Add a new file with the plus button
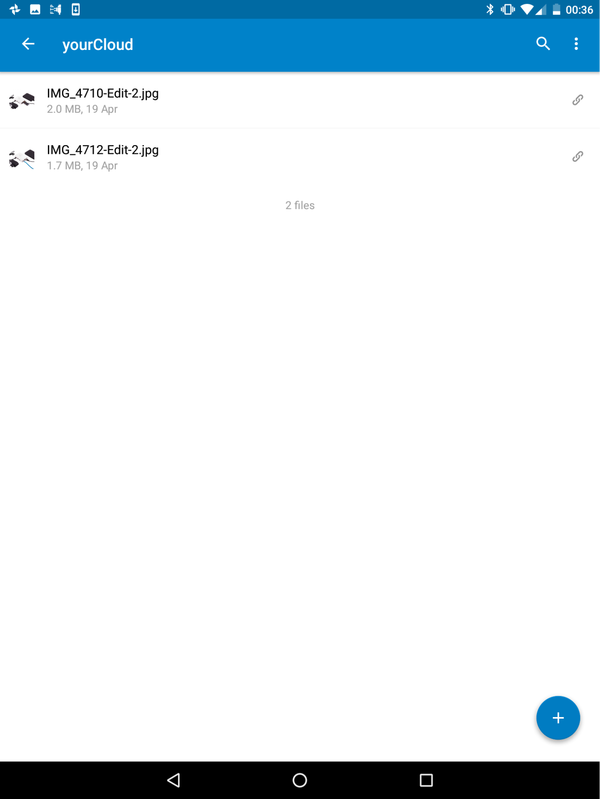This screenshot has height=799, width=600. pos(558,718)
